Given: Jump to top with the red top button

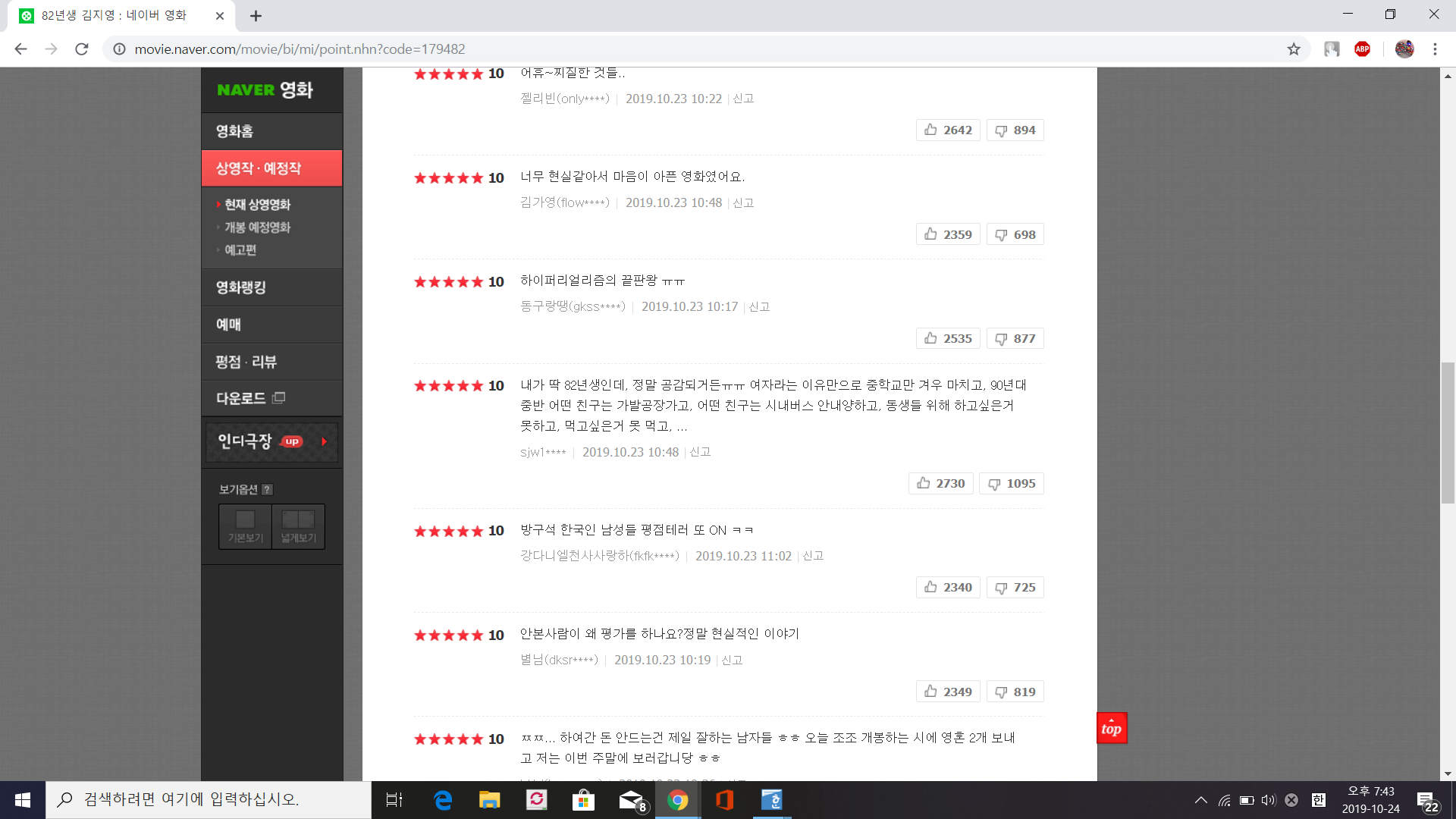Looking at the screenshot, I should pyautogui.click(x=1111, y=728).
